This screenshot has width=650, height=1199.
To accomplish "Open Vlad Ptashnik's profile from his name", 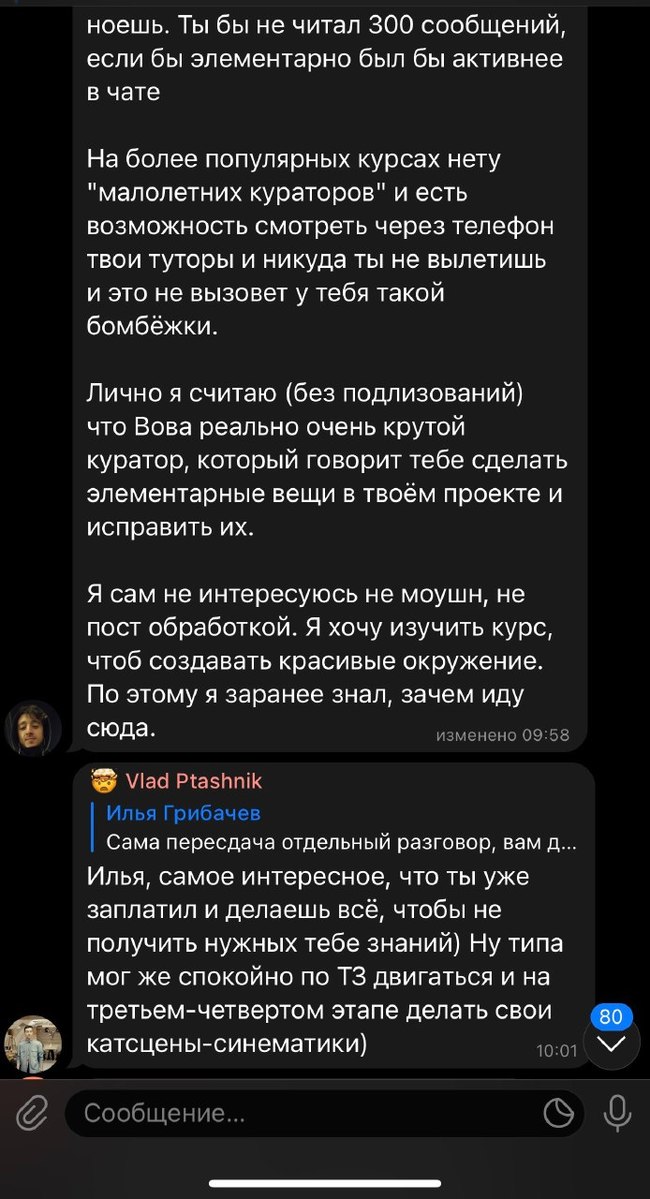I will coord(193,781).
